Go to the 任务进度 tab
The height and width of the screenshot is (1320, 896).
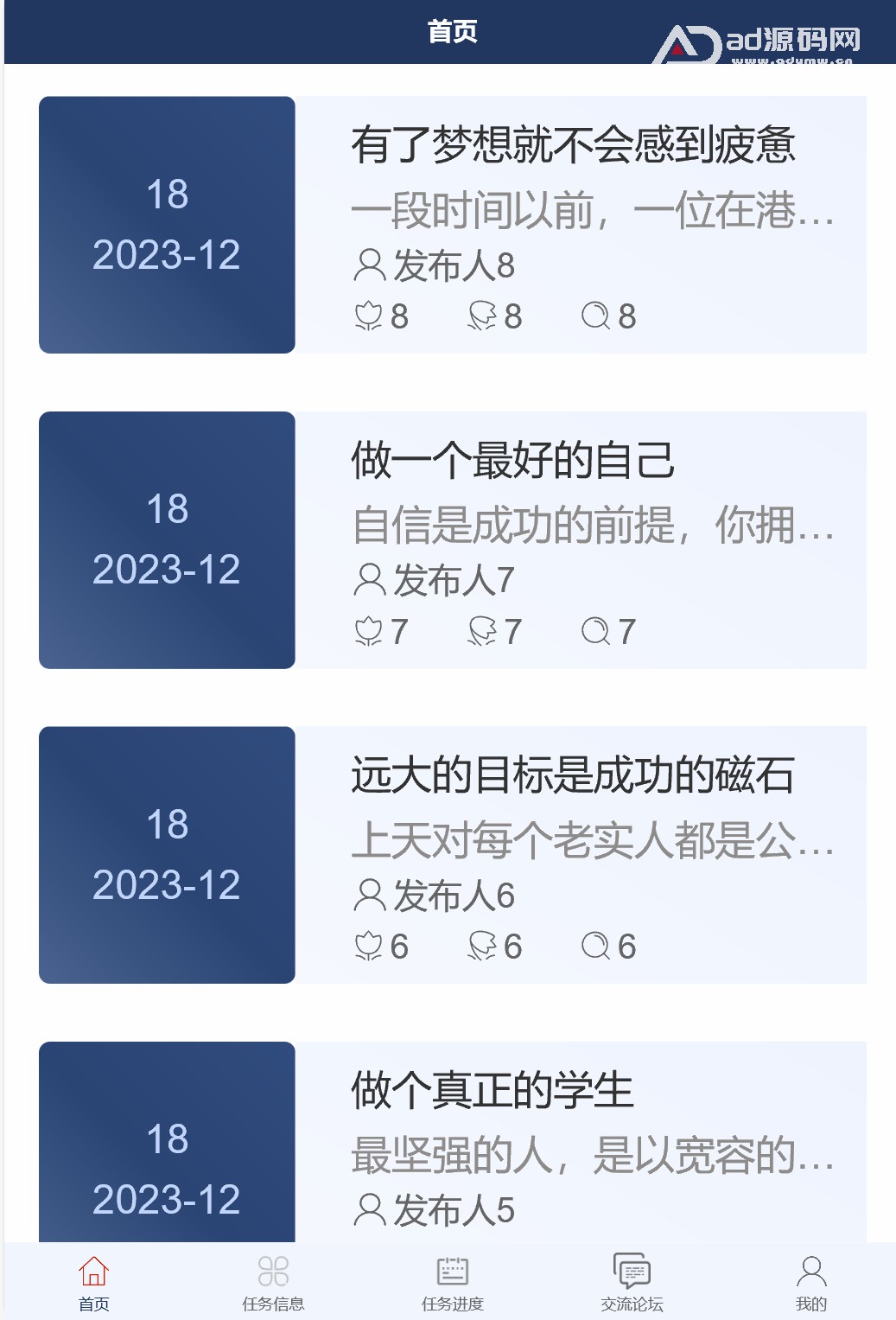click(453, 1284)
